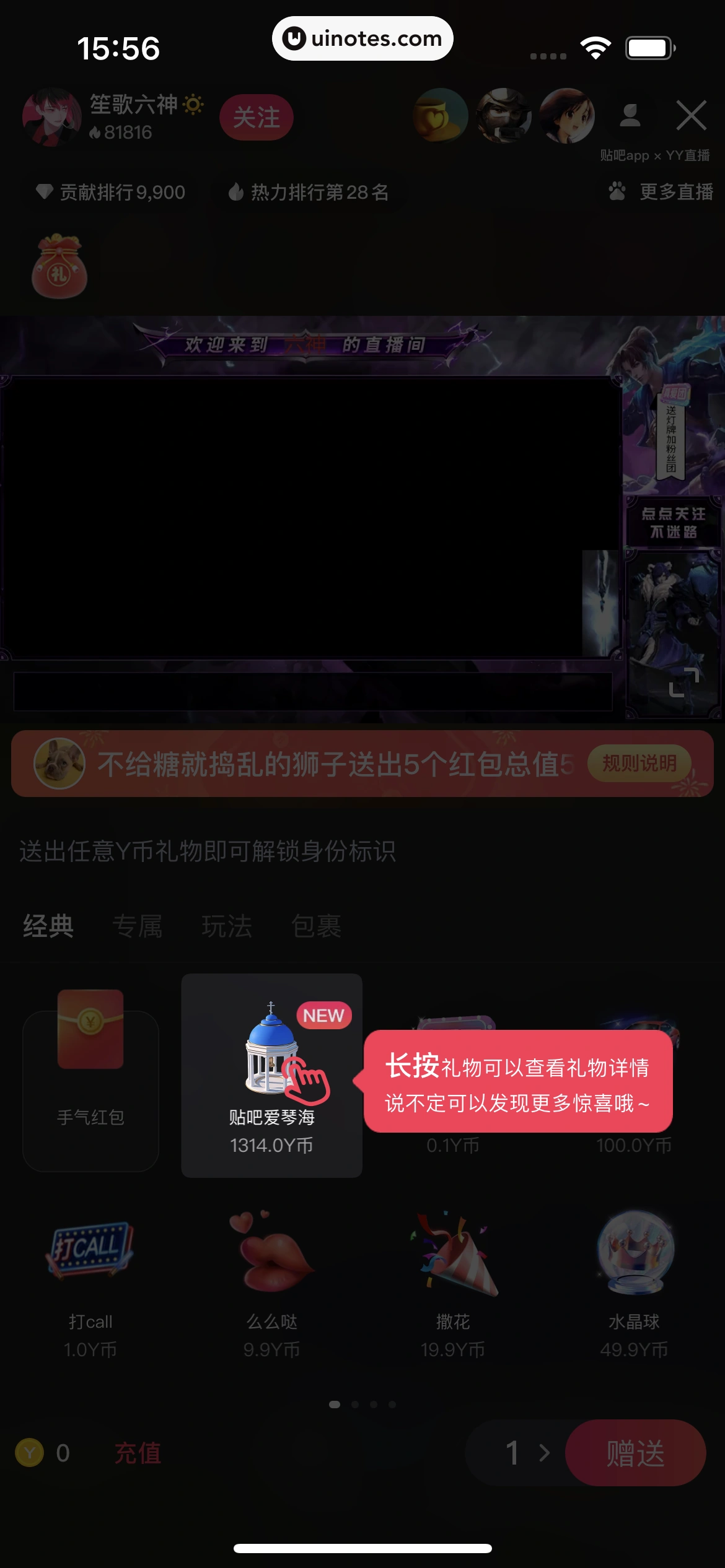
Task: Open 贡献排行 contribution ranking
Action: pyautogui.click(x=112, y=193)
